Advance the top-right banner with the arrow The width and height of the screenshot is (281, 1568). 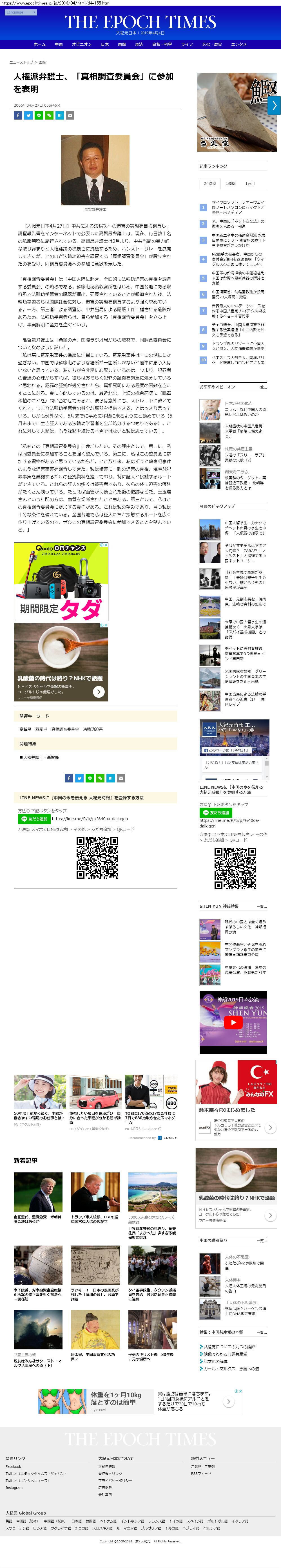[x=274, y=106]
